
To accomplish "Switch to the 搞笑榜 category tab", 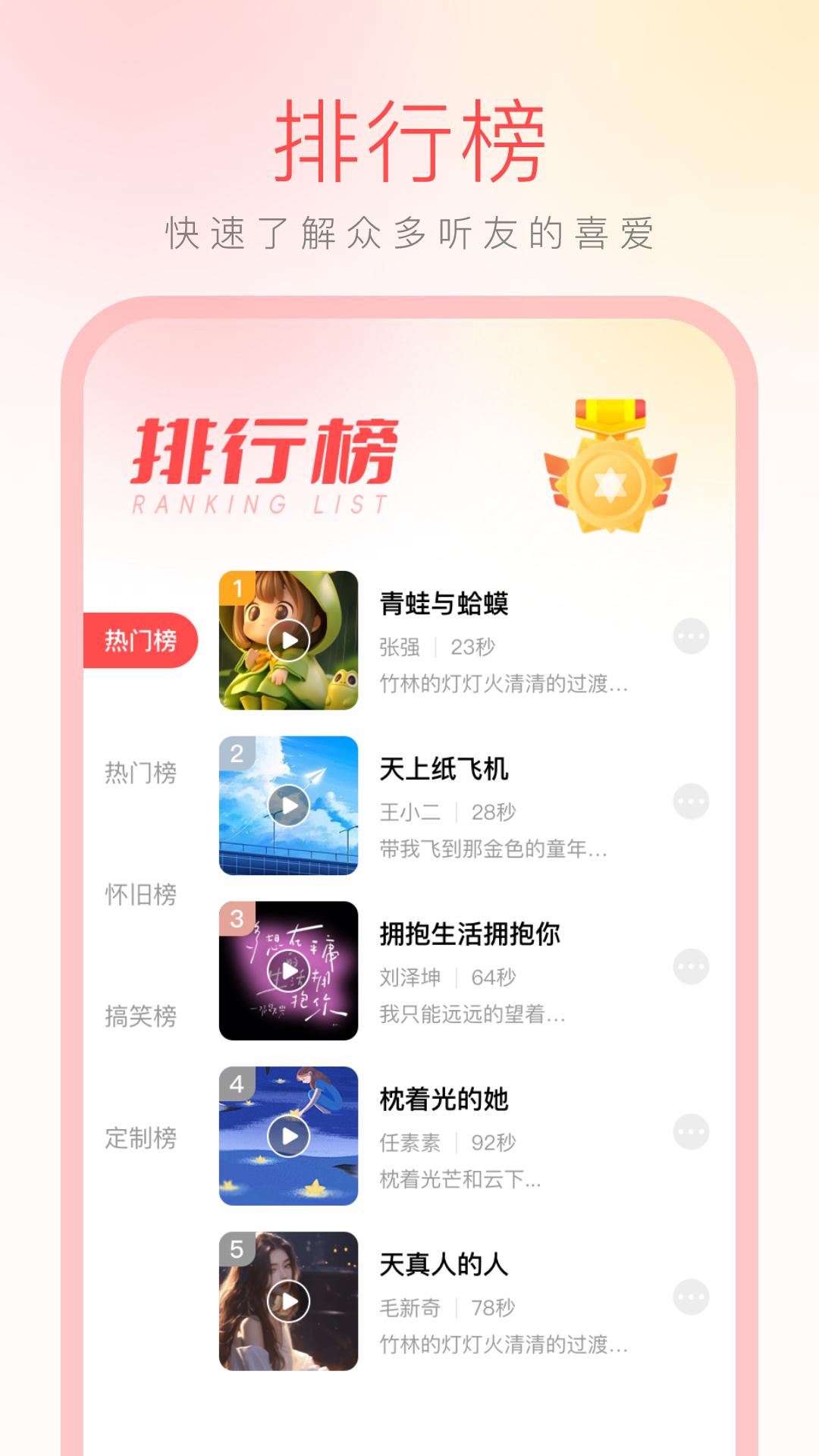I will click(x=141, y=1018).
